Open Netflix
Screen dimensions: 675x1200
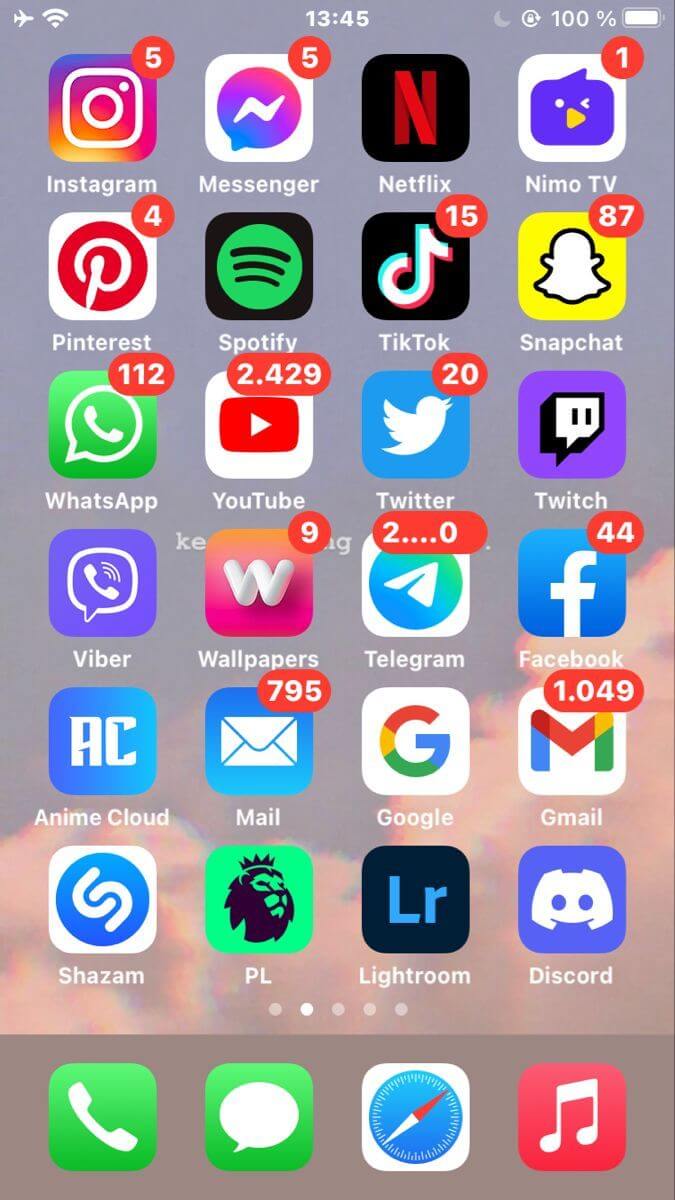415,108
